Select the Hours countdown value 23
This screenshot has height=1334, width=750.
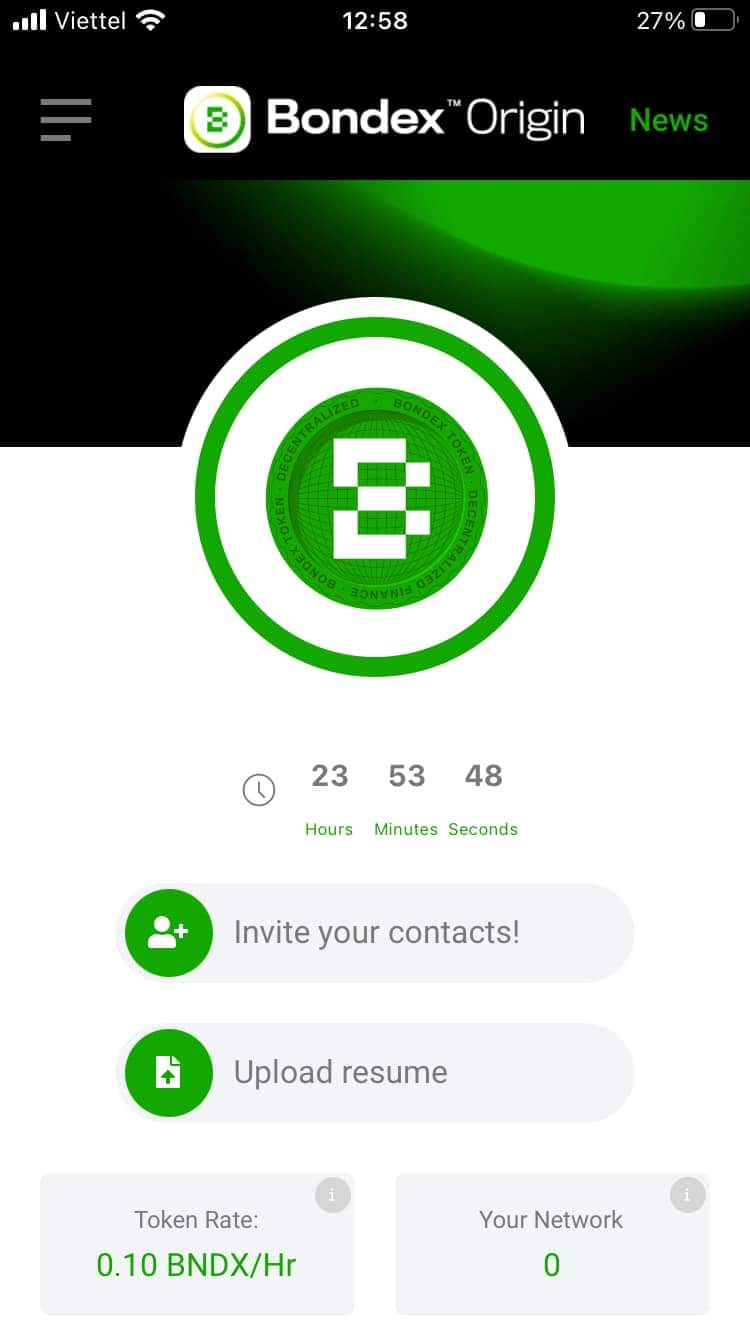(329, 776)
